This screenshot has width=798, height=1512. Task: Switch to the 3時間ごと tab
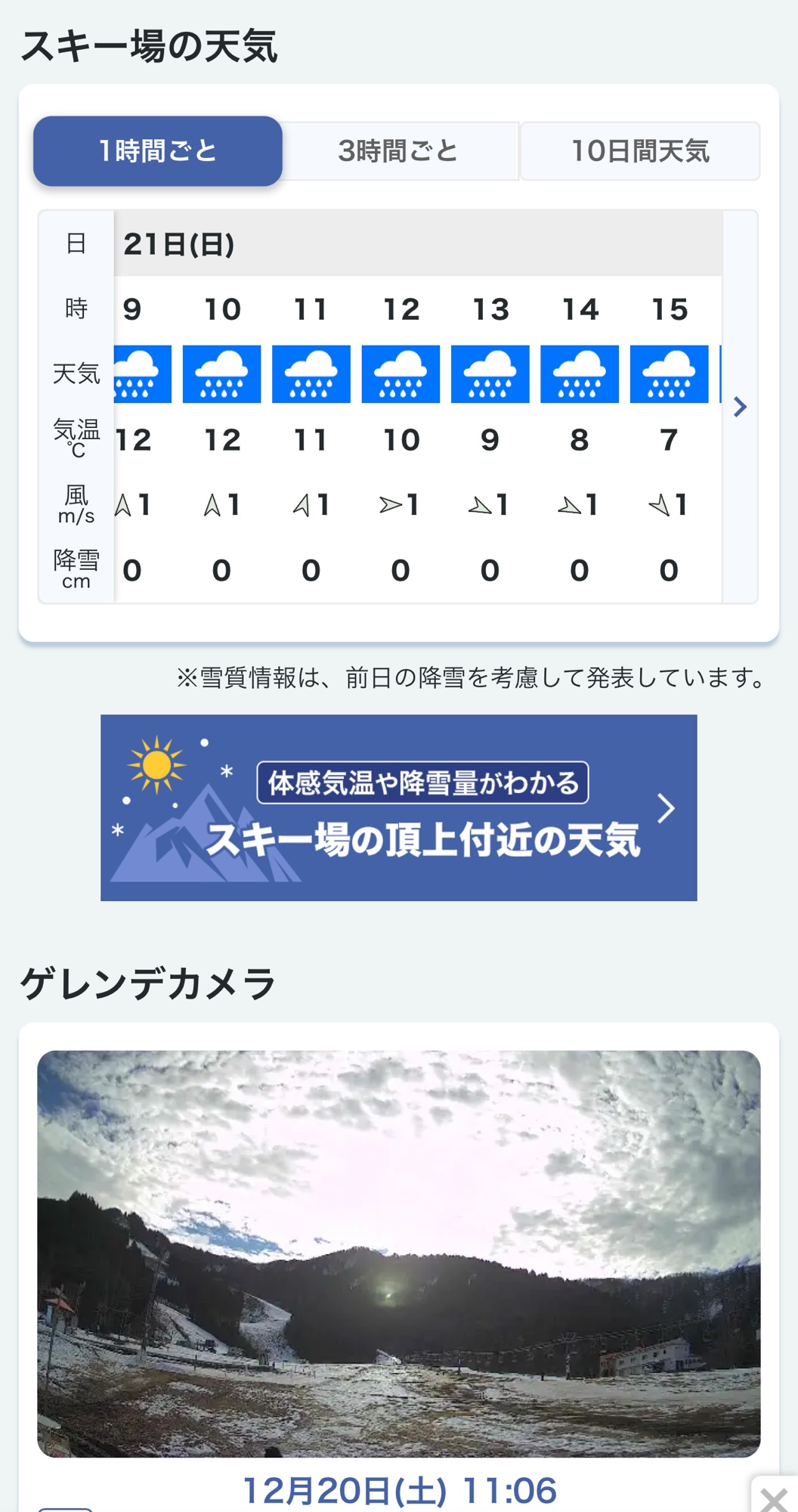399,151
